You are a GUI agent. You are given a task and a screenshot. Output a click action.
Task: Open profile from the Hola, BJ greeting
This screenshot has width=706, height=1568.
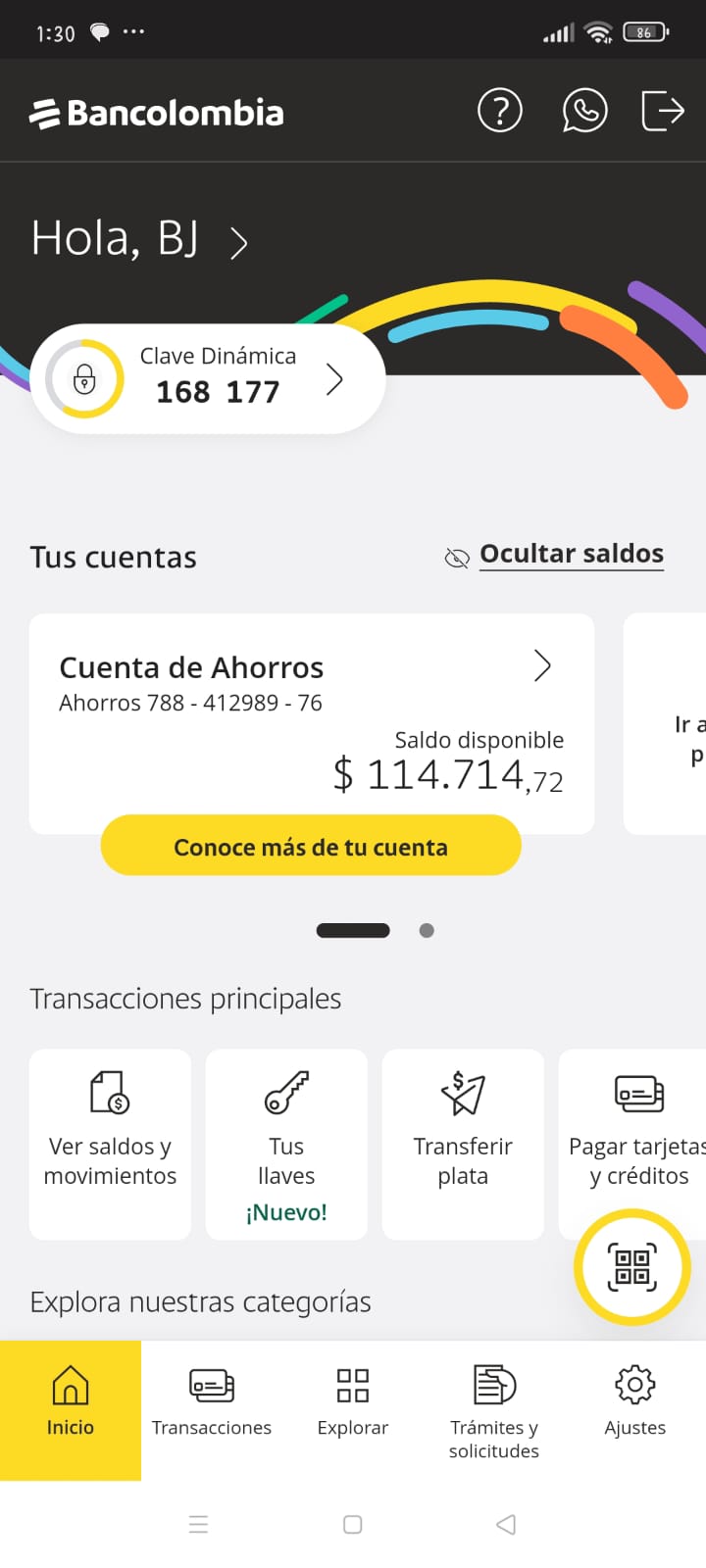(139, 240)
